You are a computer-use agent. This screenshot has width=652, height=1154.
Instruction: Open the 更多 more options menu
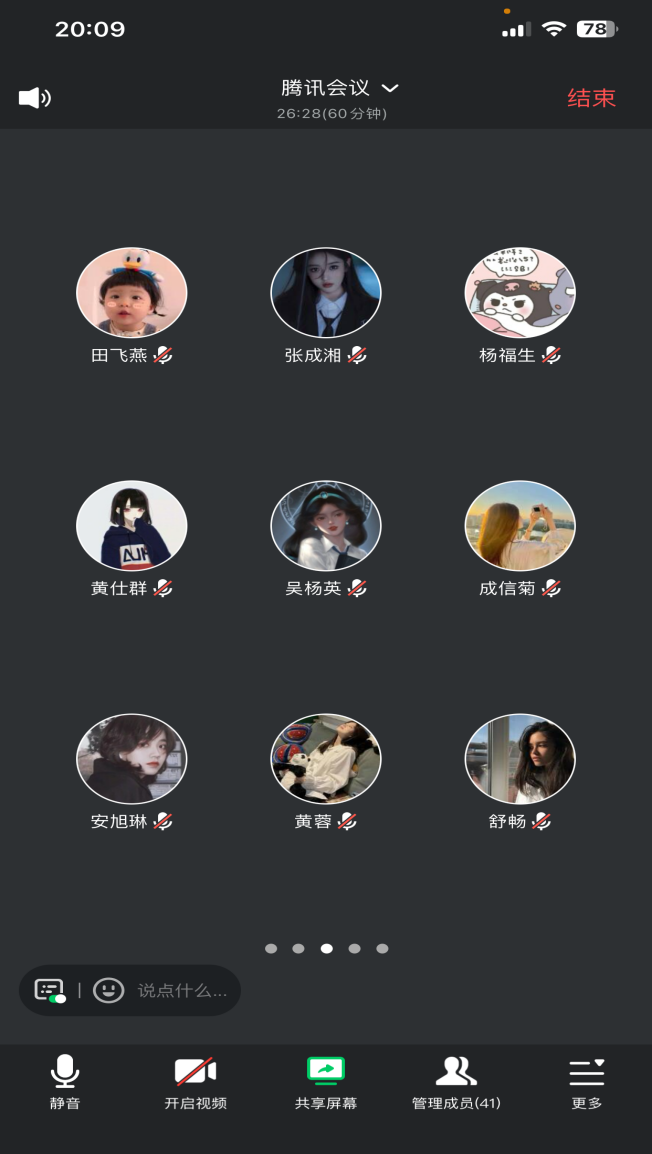(x=587, y=1082)
